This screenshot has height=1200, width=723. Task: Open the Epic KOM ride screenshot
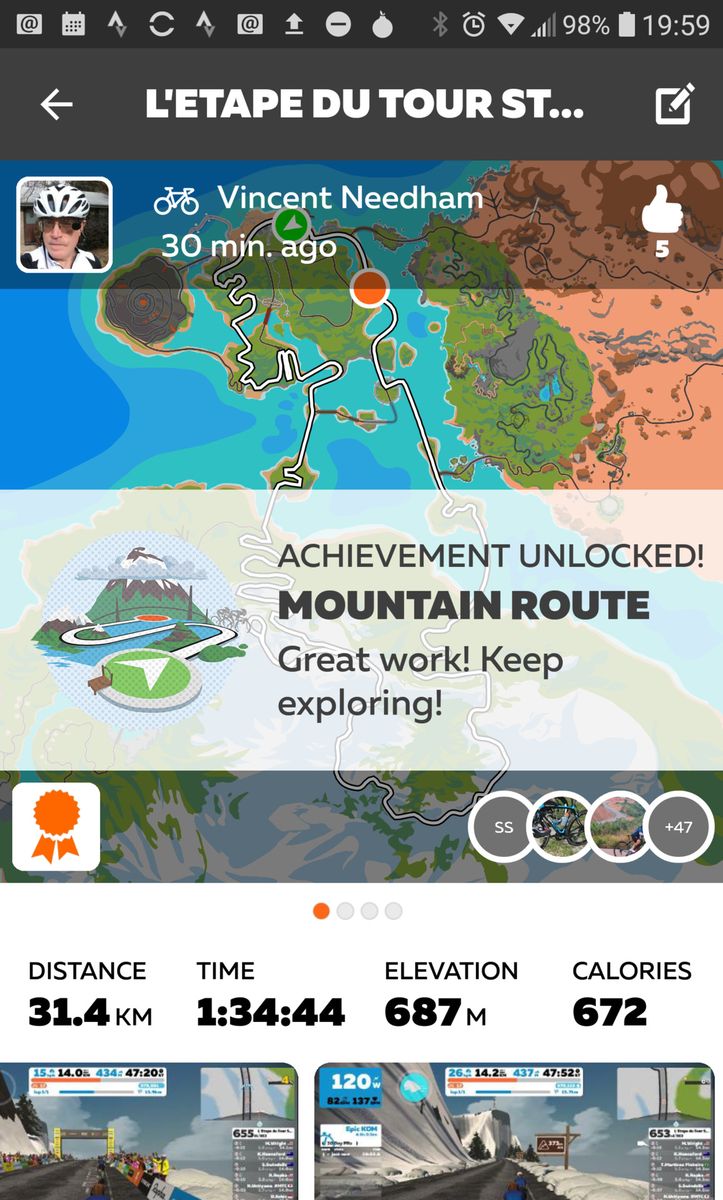tap(514, 1132)
